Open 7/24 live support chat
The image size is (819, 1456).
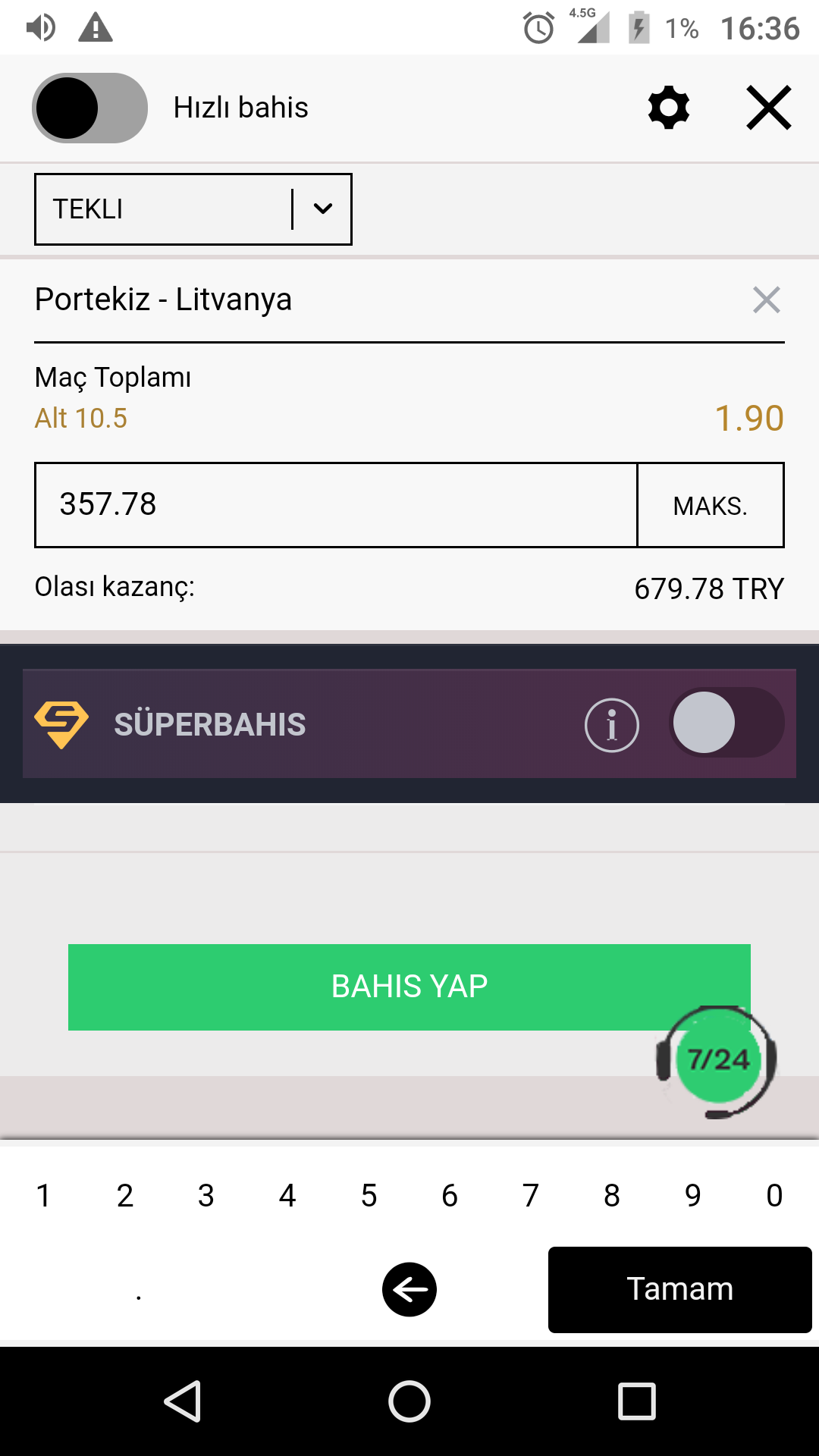[x=717, y=1062]
